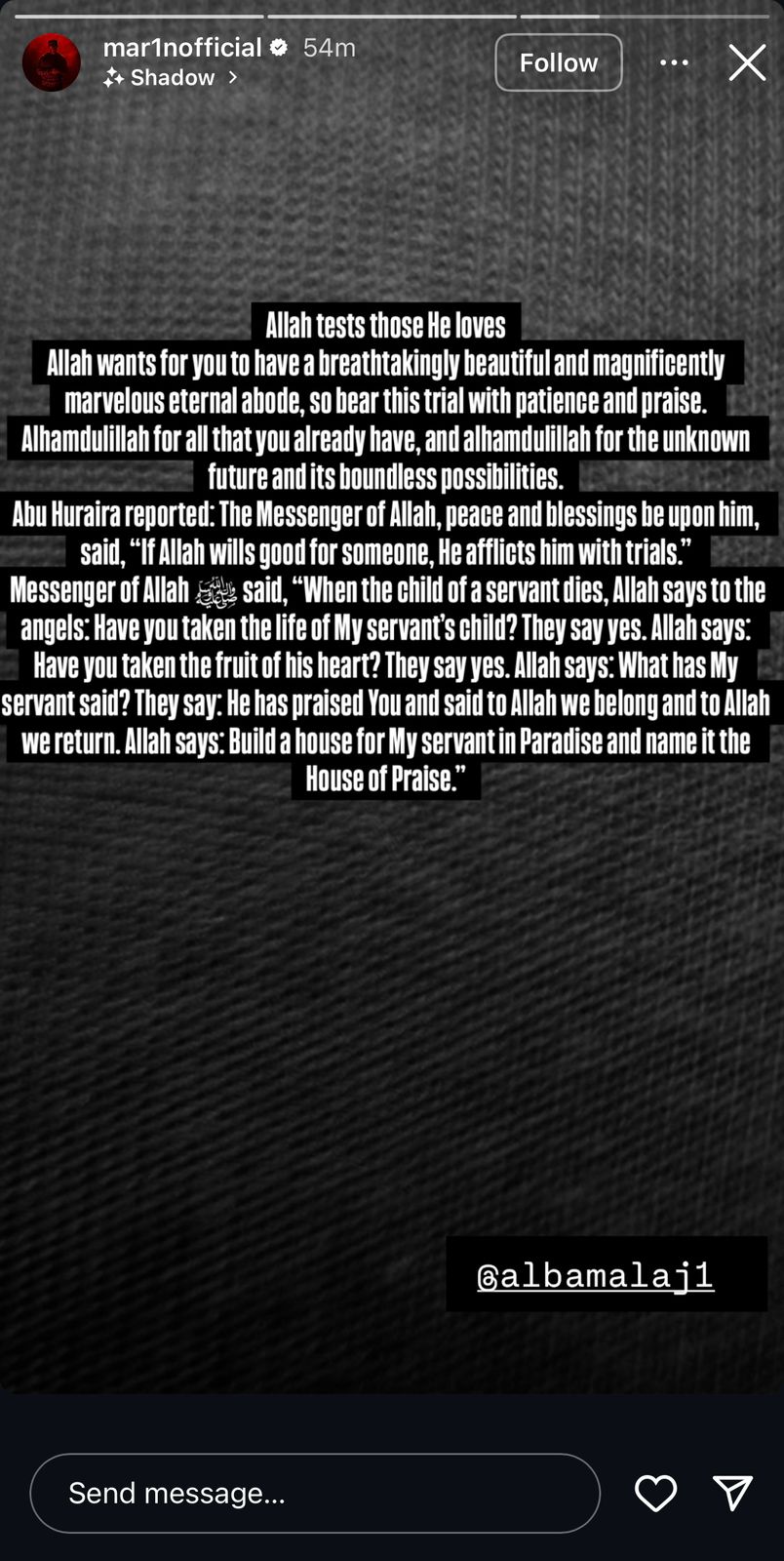Tap the Send message field
Image resolution: width=784 pixels, height=1561 pixels.
[314, 1493]
